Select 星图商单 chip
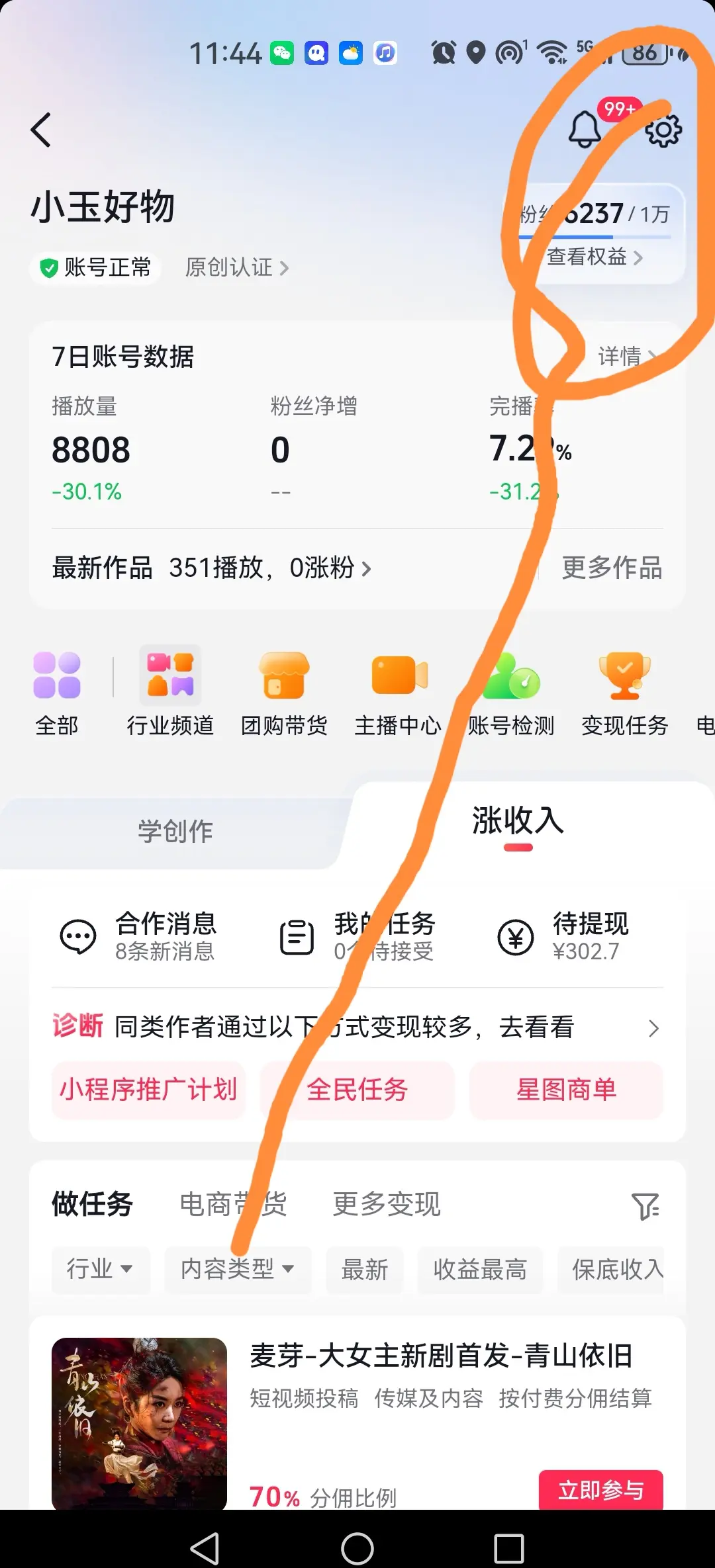715x1568 pixels. pos(566,1090)
